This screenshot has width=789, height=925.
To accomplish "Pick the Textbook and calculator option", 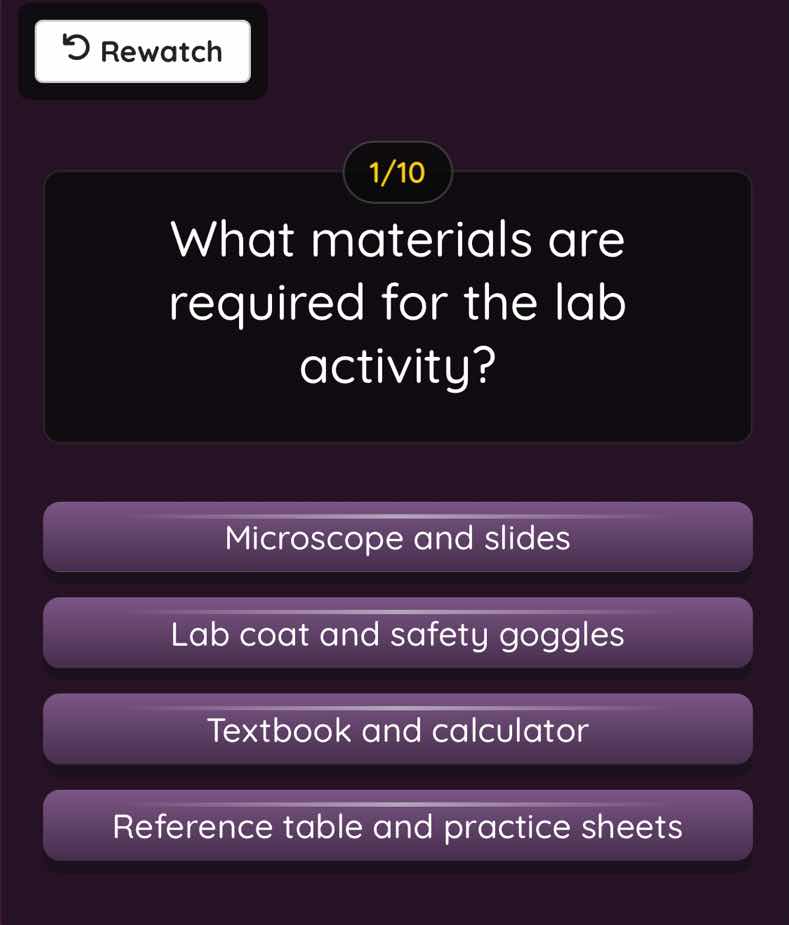I will 398,730.
